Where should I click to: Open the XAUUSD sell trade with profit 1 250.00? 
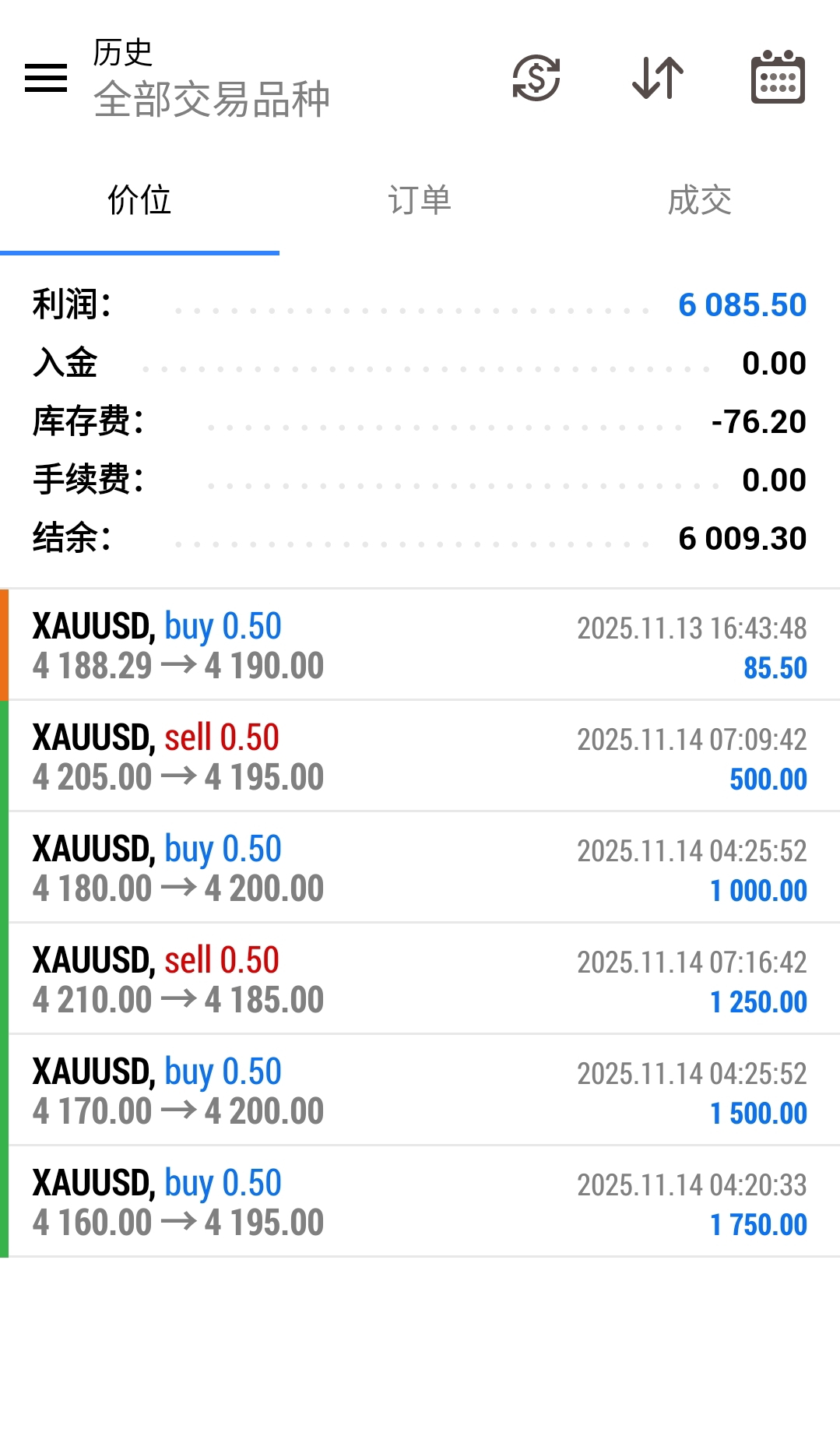point(420,980)
